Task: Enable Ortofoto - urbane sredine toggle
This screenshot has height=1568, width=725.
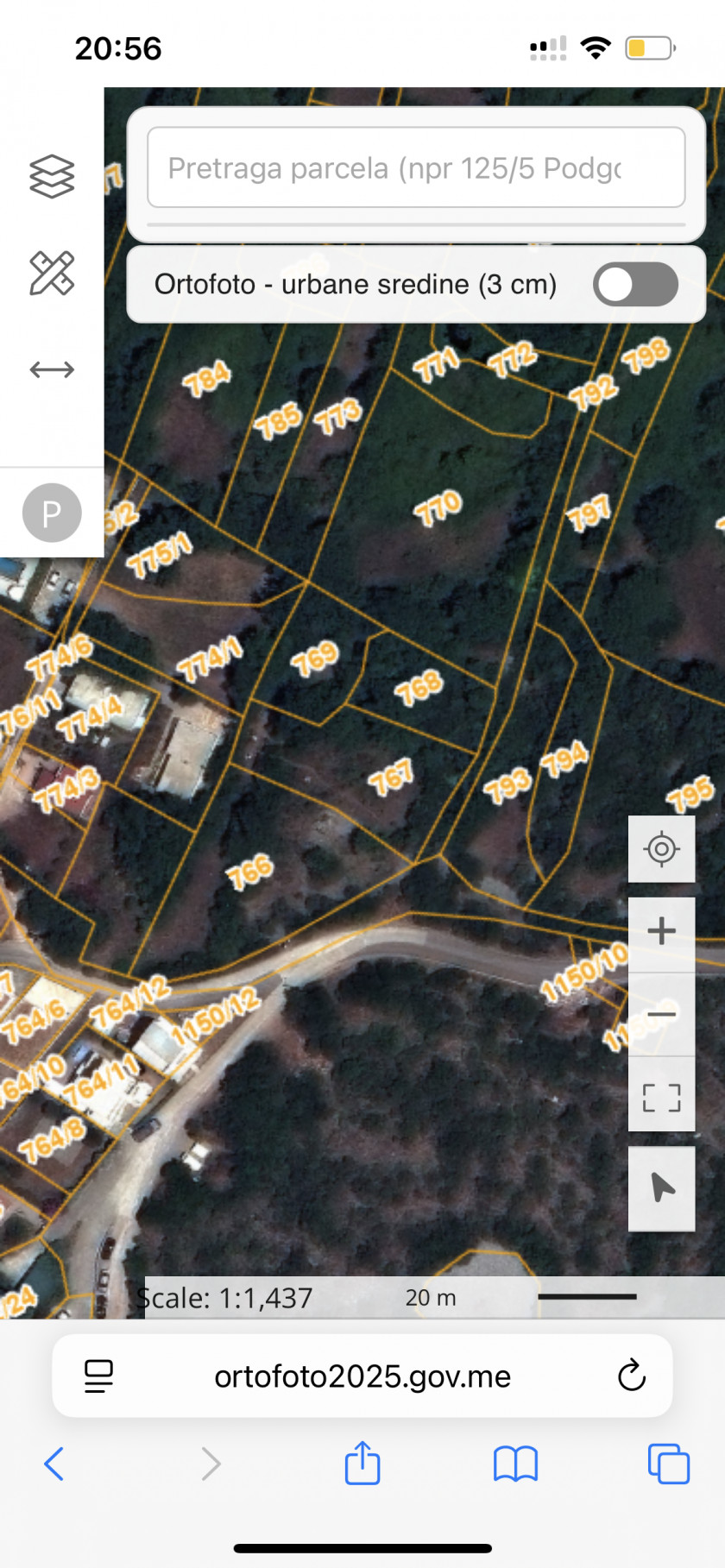Action: (x=635, y=285)
